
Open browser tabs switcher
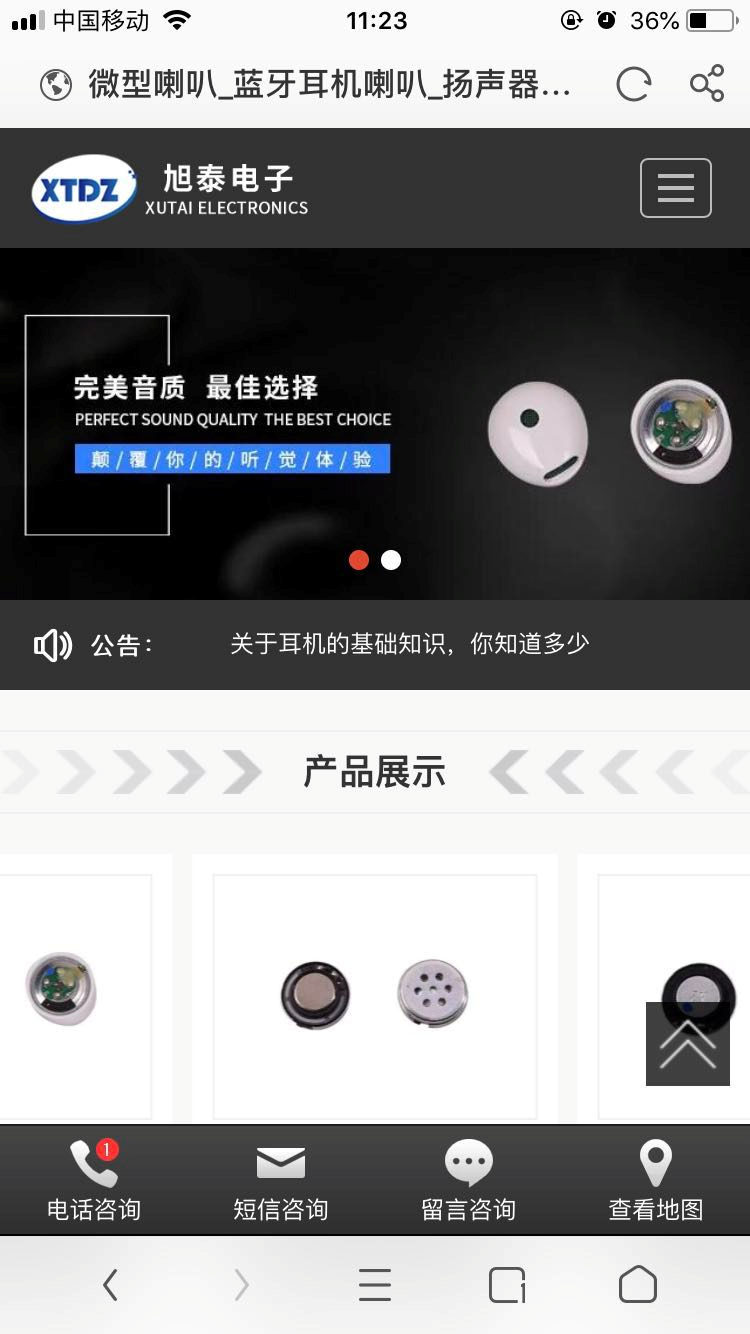coord(507,1285)
